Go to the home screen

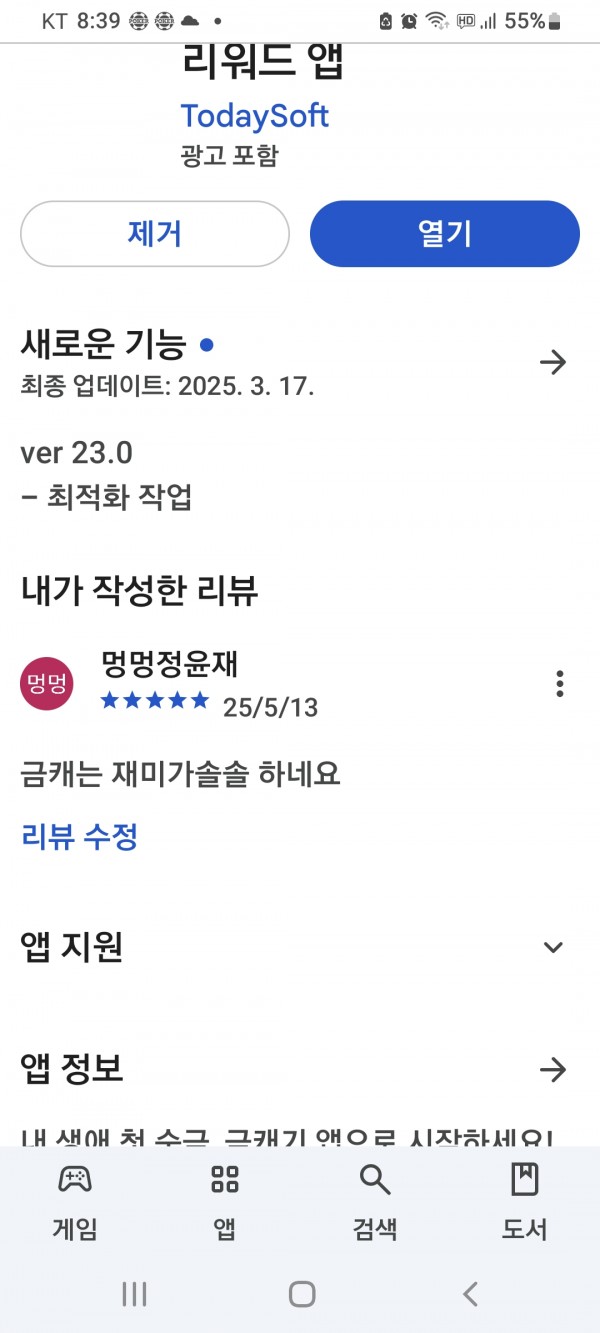click(x=302, y=1294)
